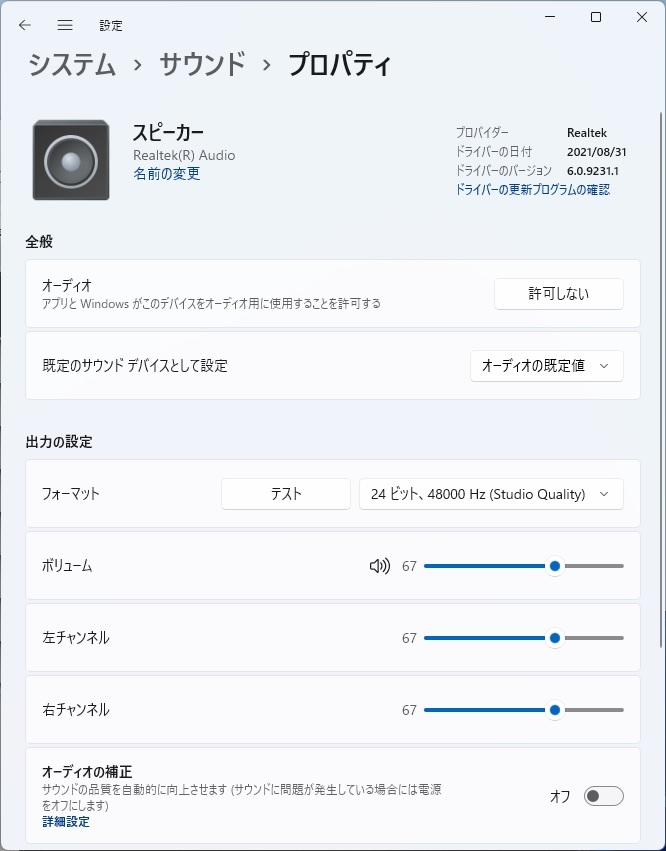This screenshot has width=666, height=851.
Task: Go back with the top-left arrow
Action: (25, 25)
